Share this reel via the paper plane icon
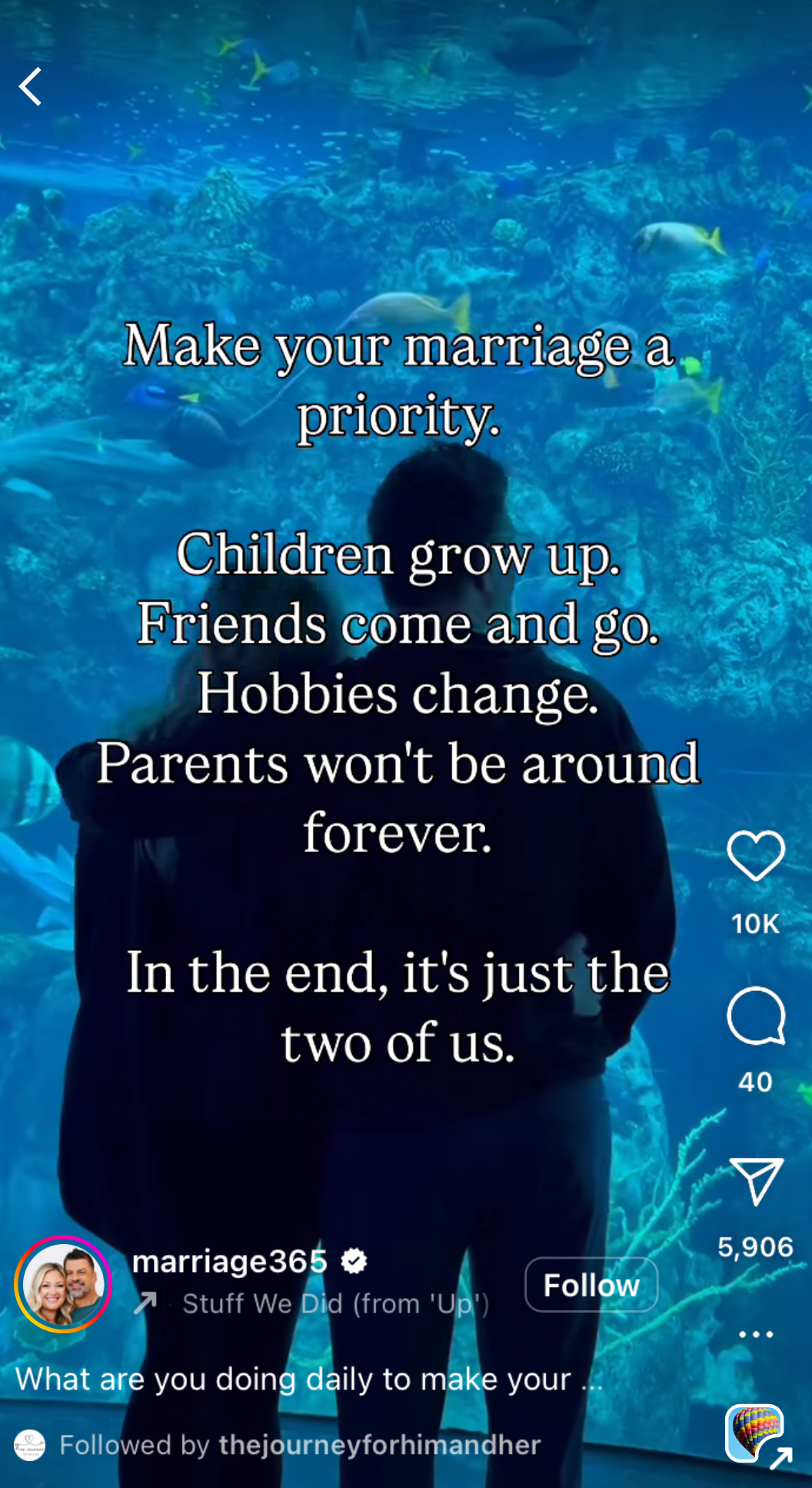 (756, 1181)
